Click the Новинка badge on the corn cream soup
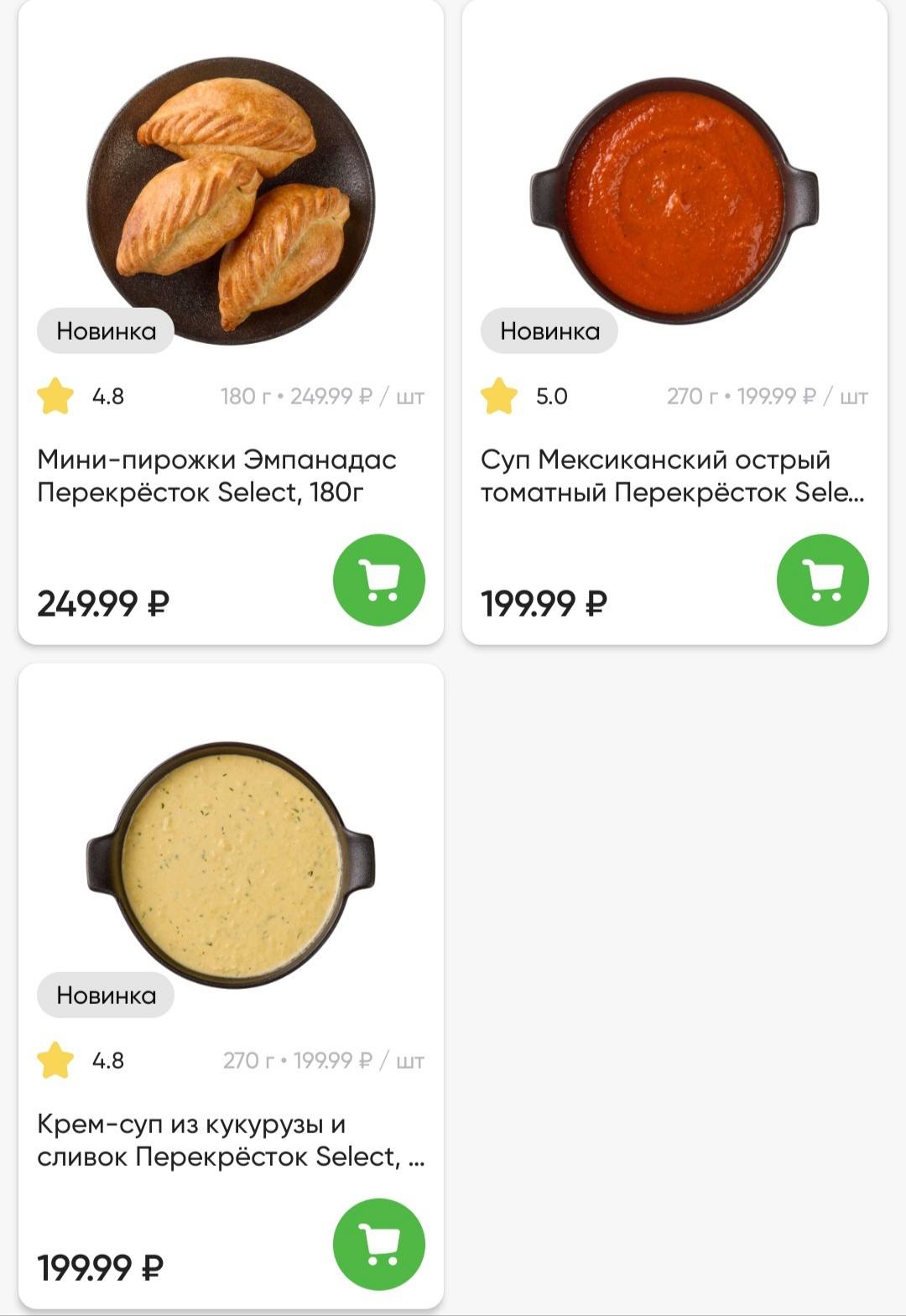The height and width of the screenshot is (1316, 906). click(105, 996)
